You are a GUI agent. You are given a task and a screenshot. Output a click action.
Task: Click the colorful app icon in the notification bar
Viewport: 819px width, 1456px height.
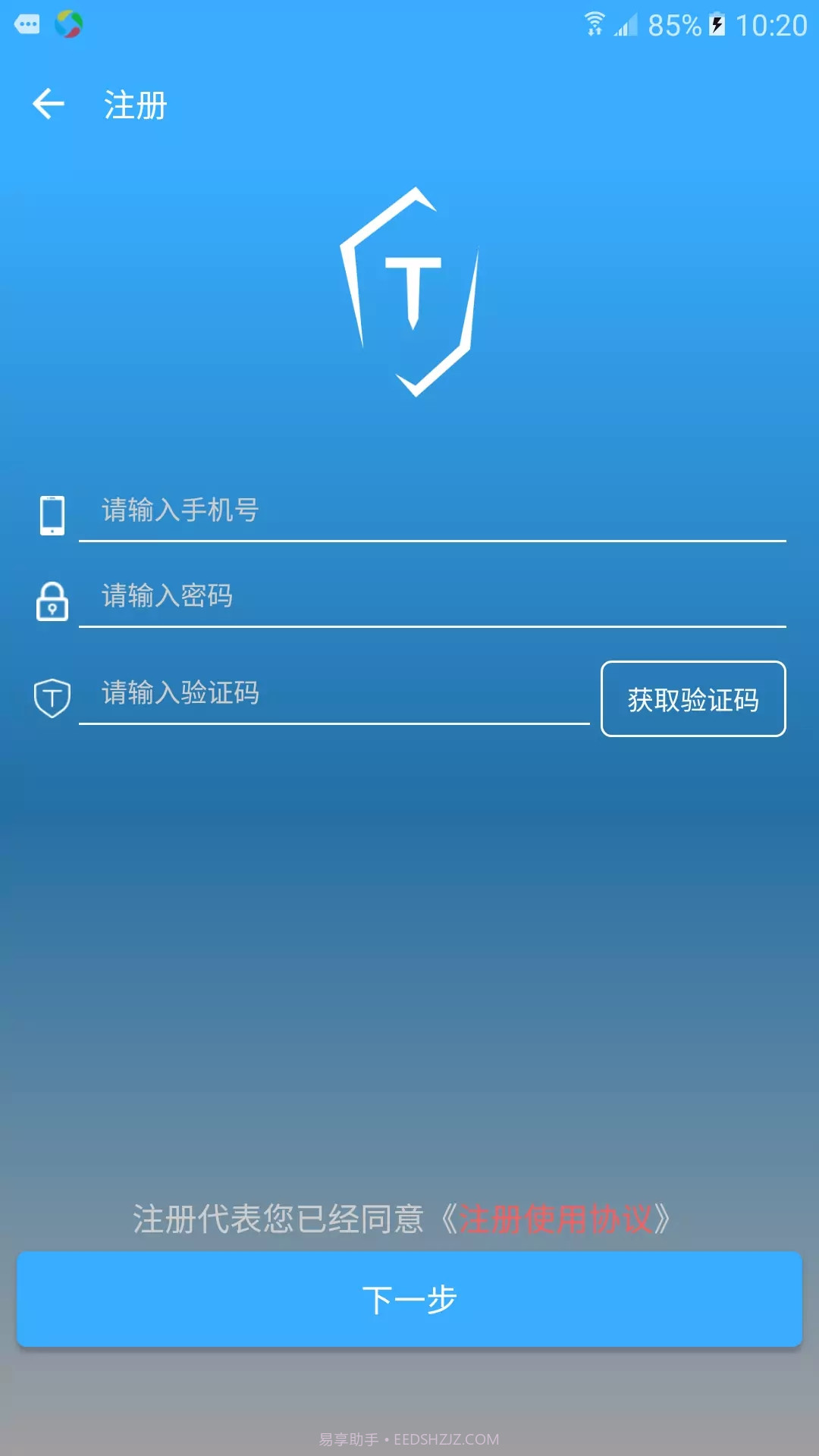68,24
